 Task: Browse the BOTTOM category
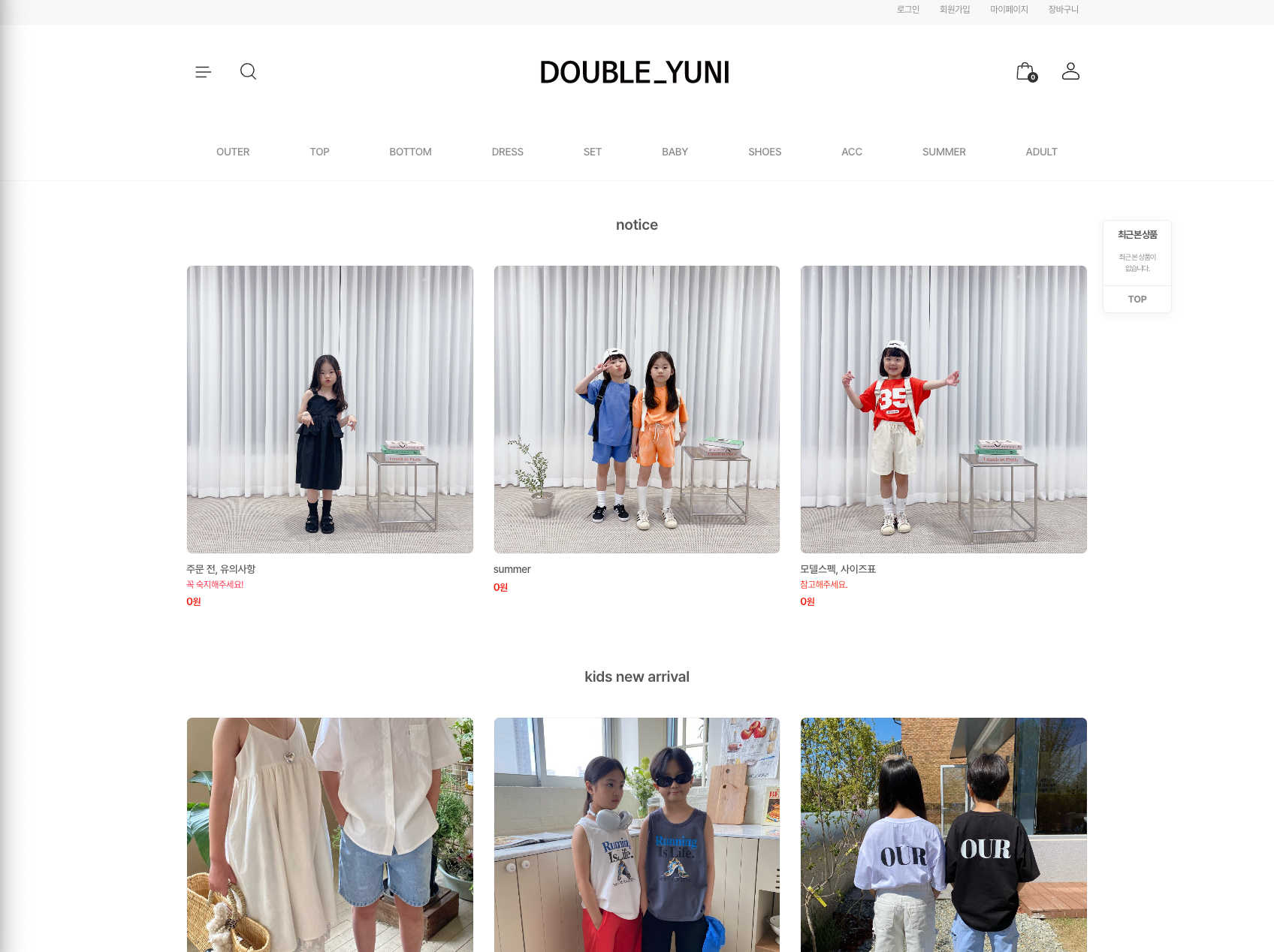coord(410,152)
